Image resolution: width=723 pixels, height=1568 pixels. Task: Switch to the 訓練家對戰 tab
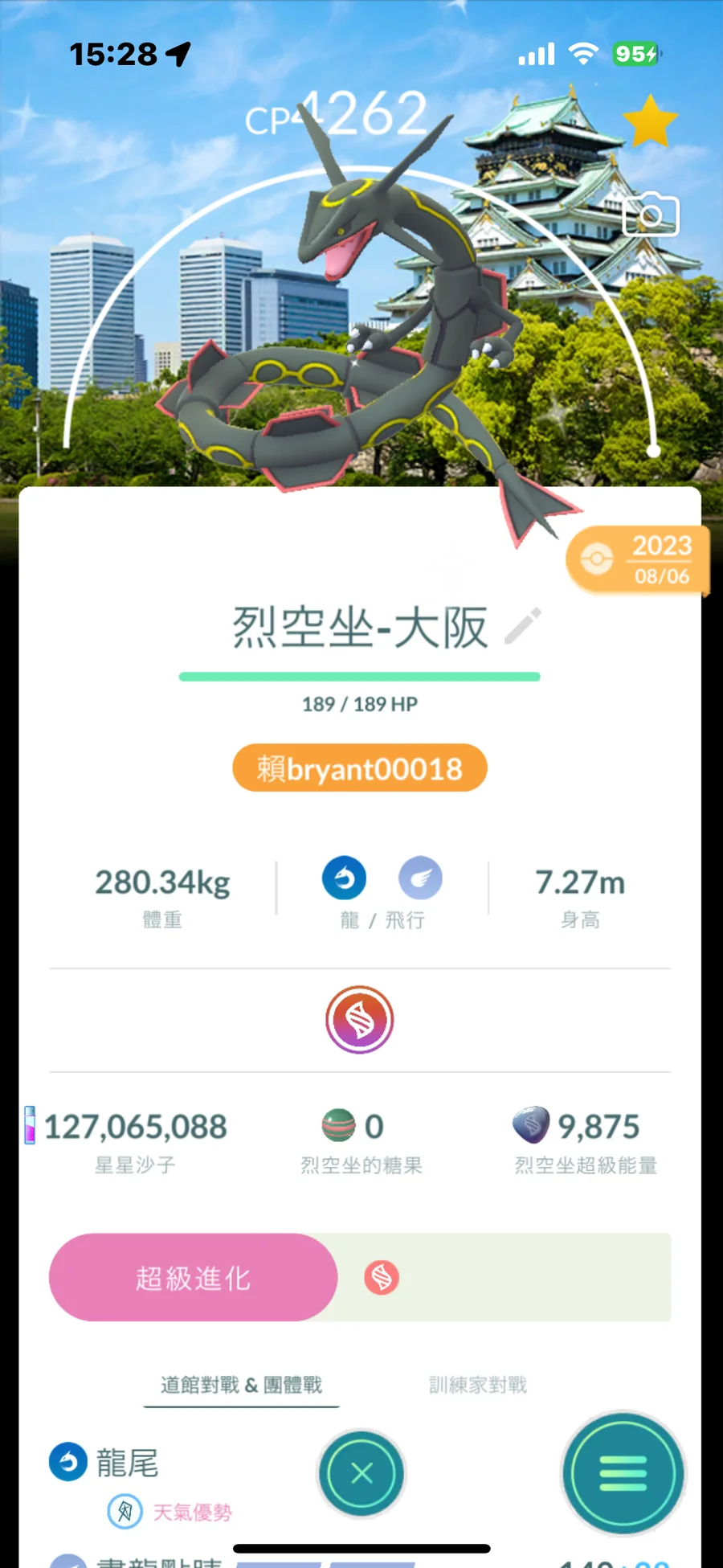click(x=478, y=1385)
